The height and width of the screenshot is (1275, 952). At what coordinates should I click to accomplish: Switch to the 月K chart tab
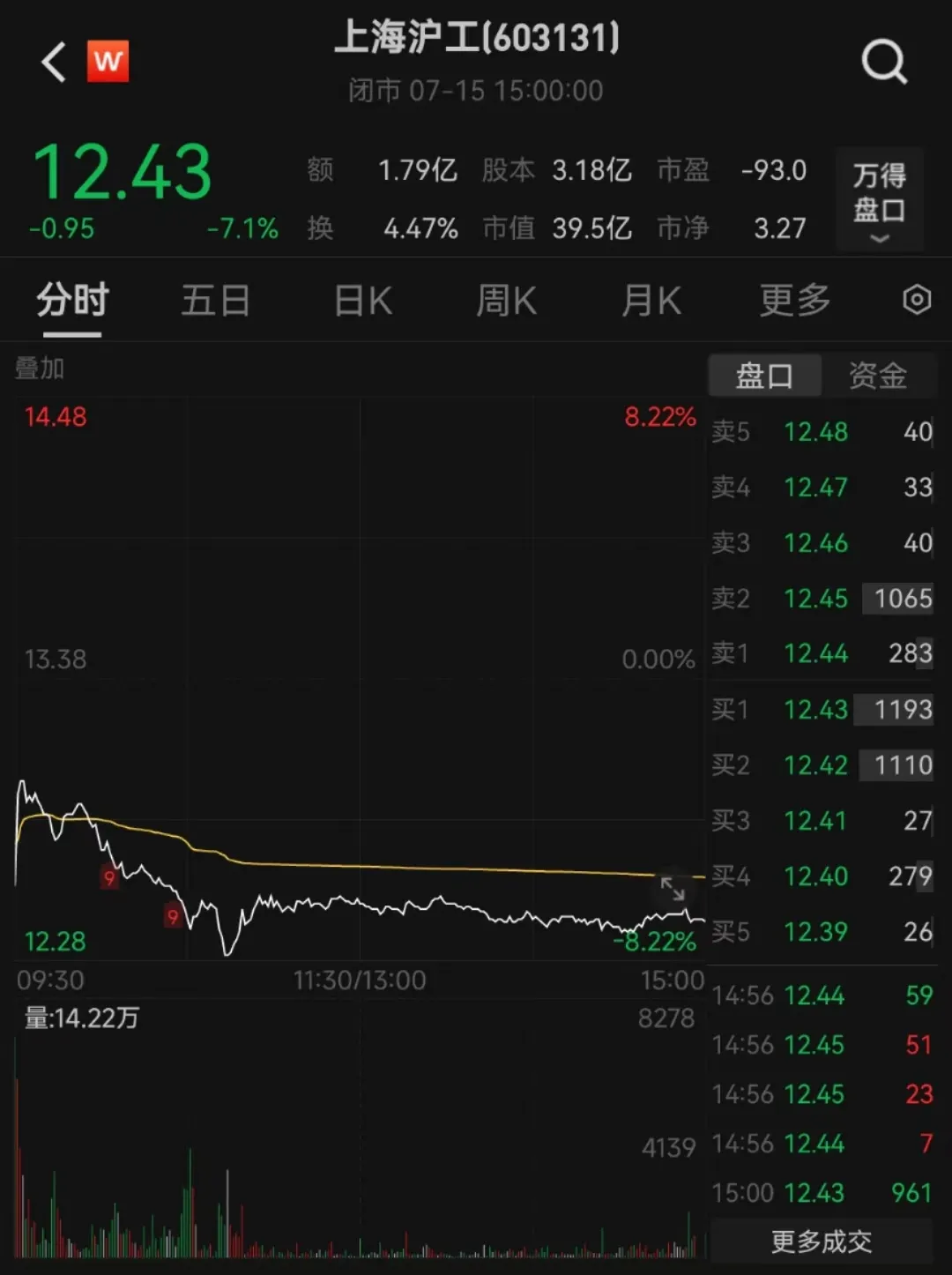click(651, 302)
